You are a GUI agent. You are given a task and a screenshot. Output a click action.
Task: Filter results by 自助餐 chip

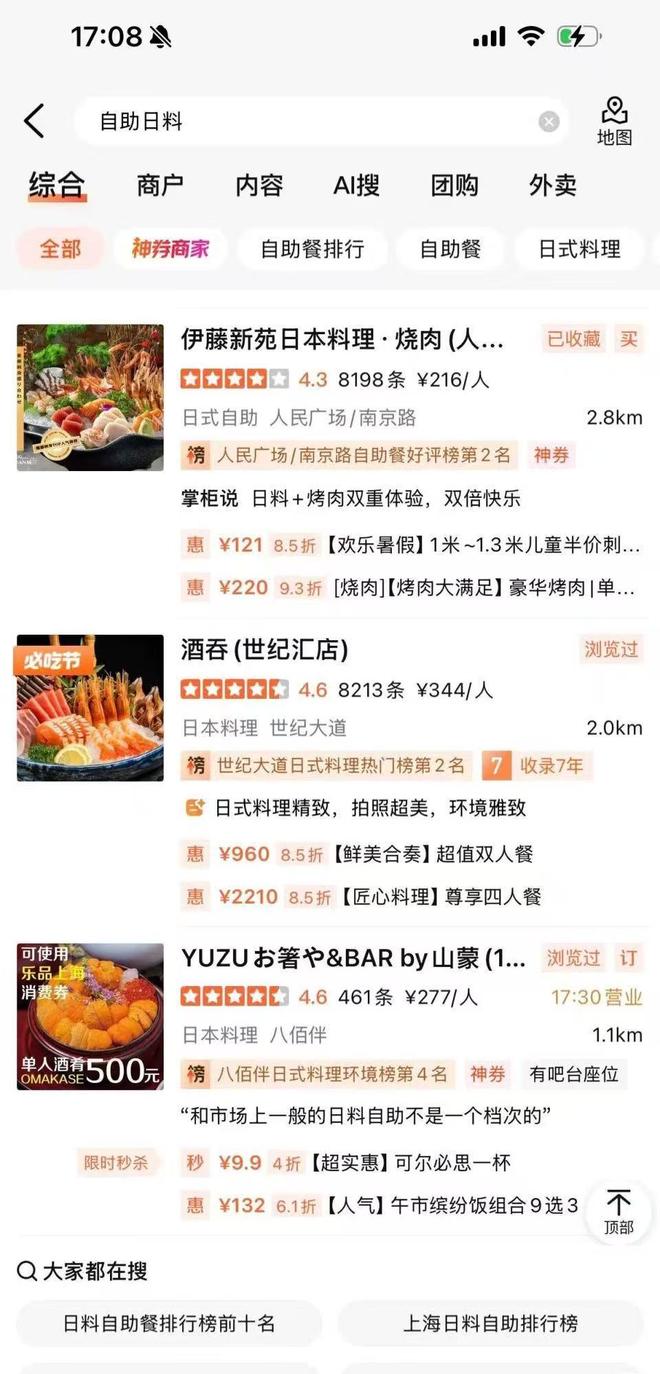point(450,249)
